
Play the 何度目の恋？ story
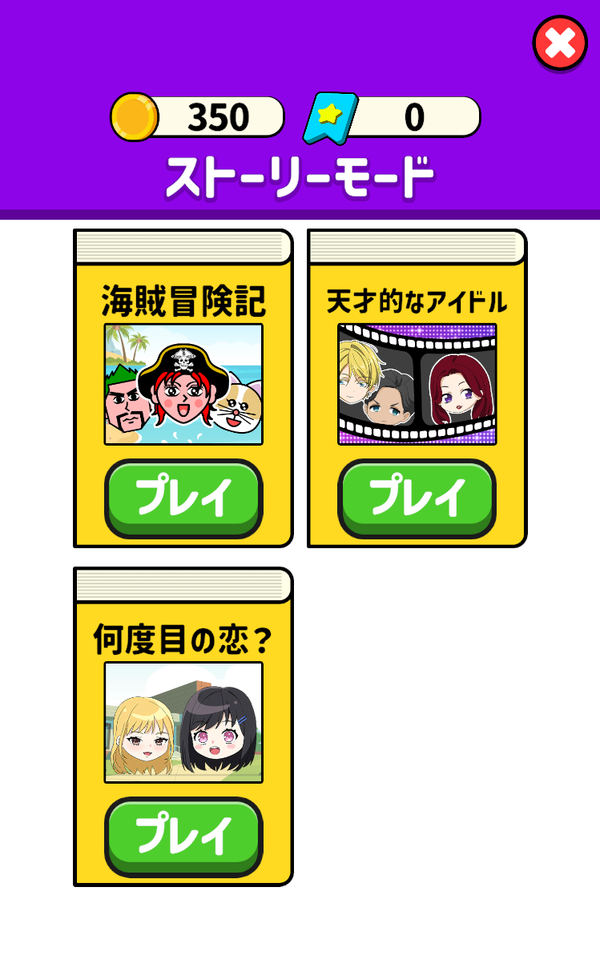pos(183,837)
